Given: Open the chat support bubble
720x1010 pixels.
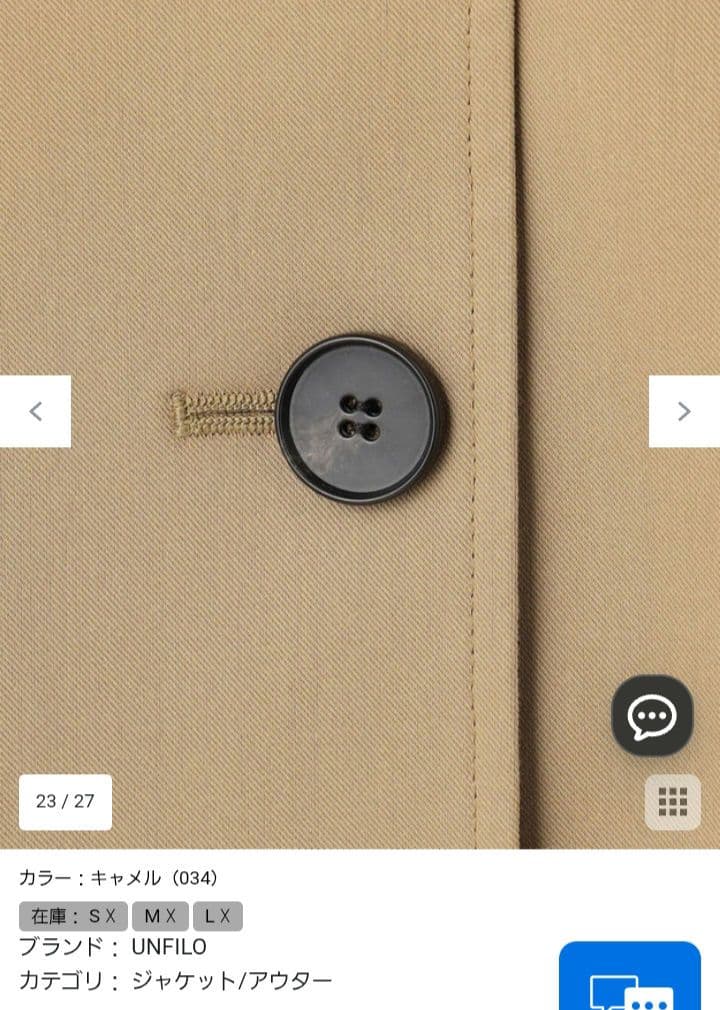Looking at the screenshot, I should [x=652, y=716].
